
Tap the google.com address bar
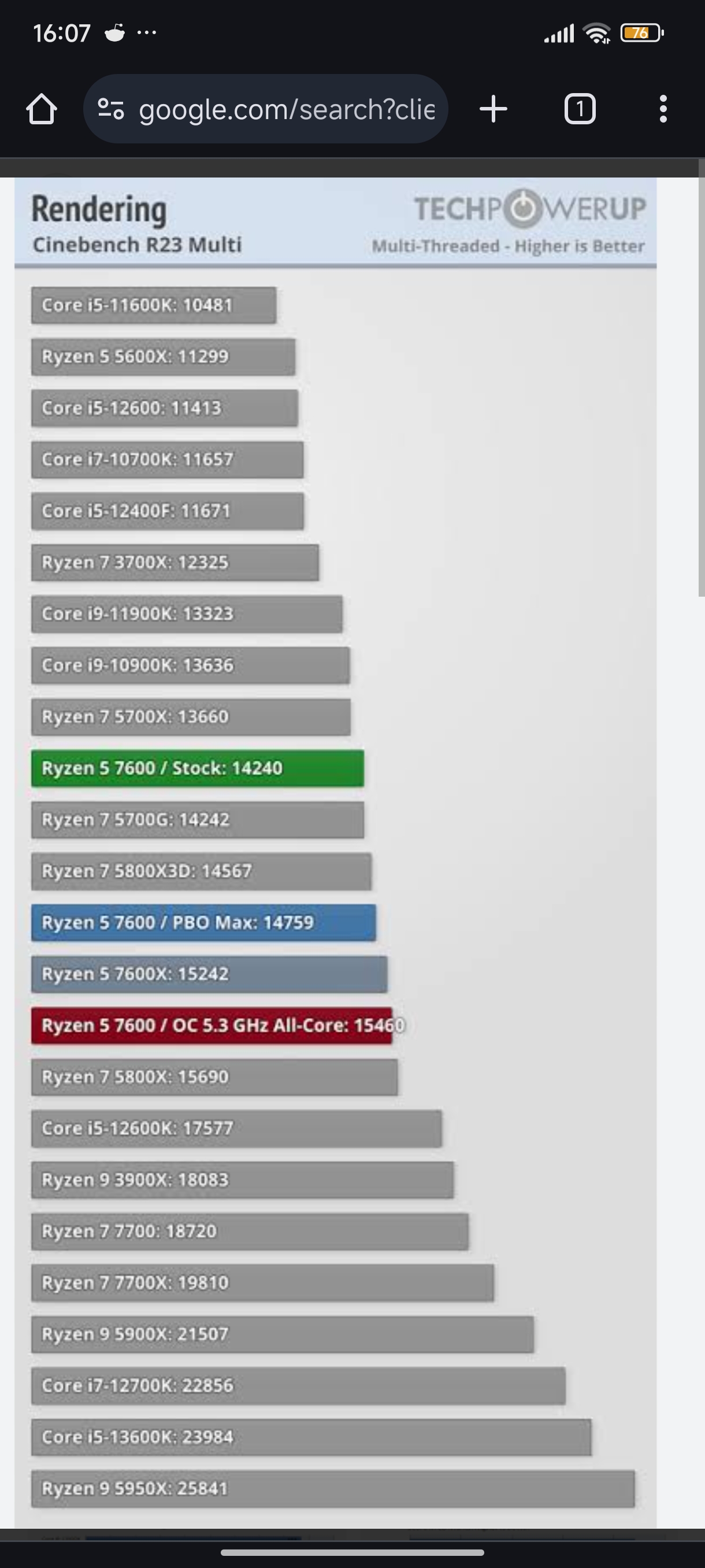coord(286,110)
